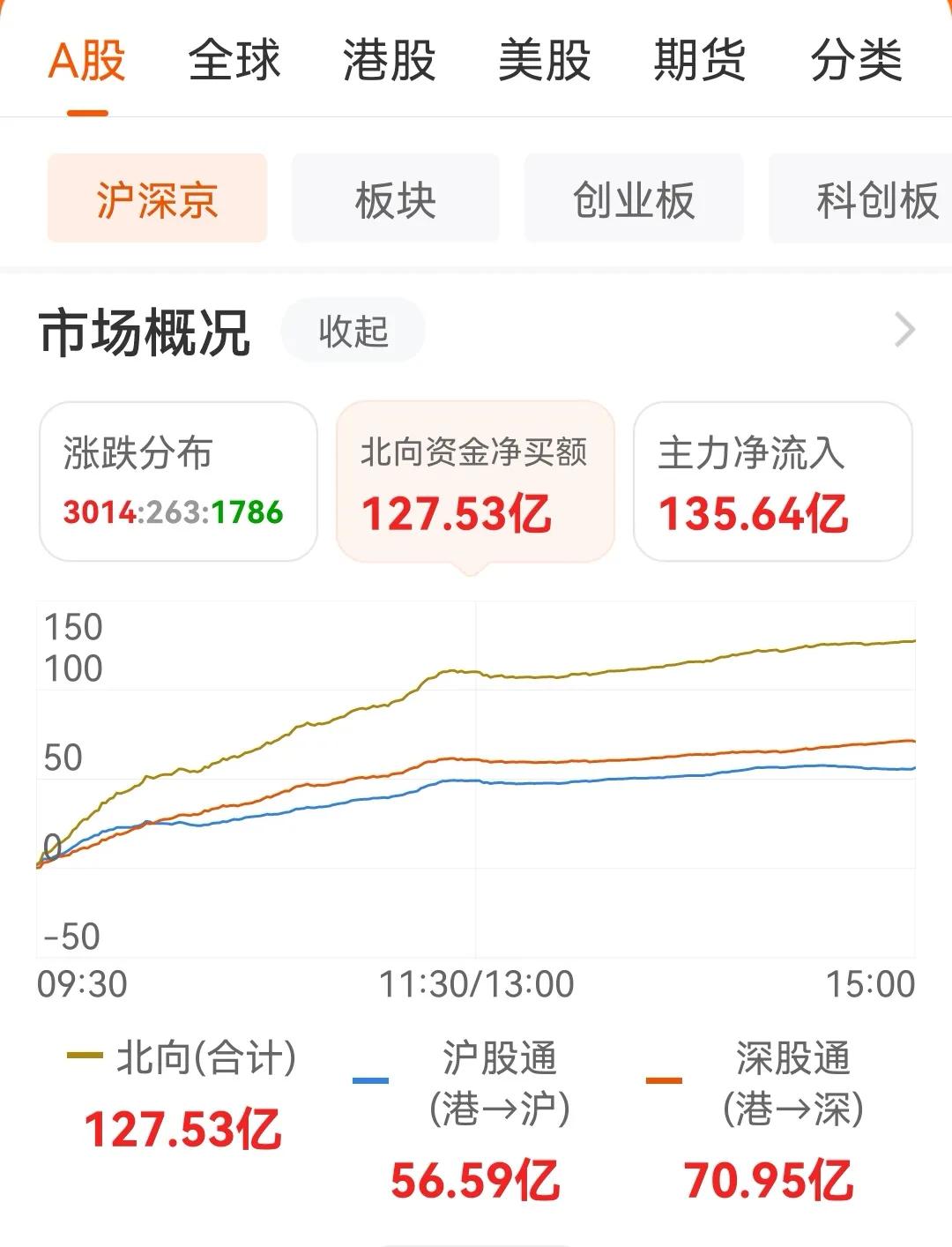The image size is (952, 1247).
Task: Open the 涨跌分布 distribution card
Action: point(177,481)
